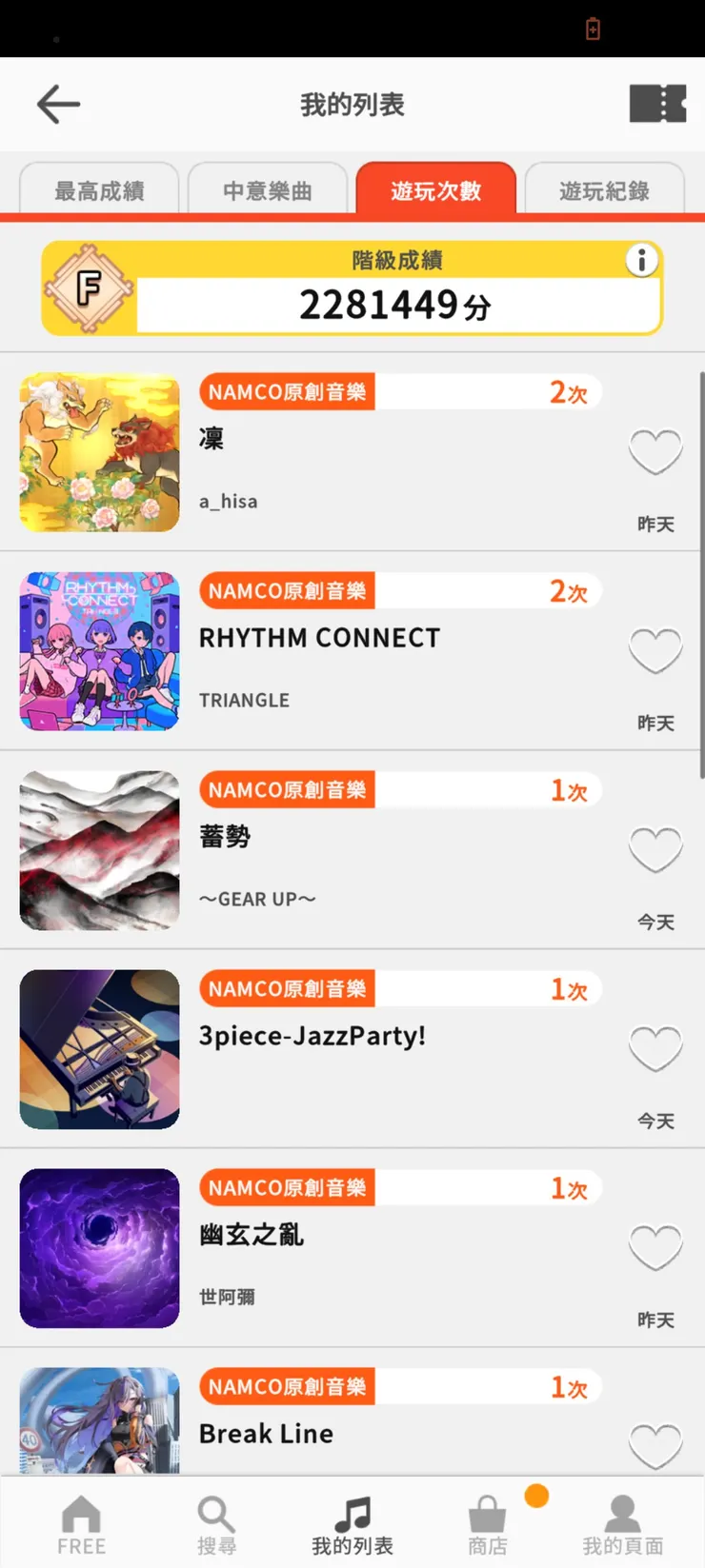The image size is (705, 1568).
Task: Open the ticket icon in the header
Action: coord(657,104)
